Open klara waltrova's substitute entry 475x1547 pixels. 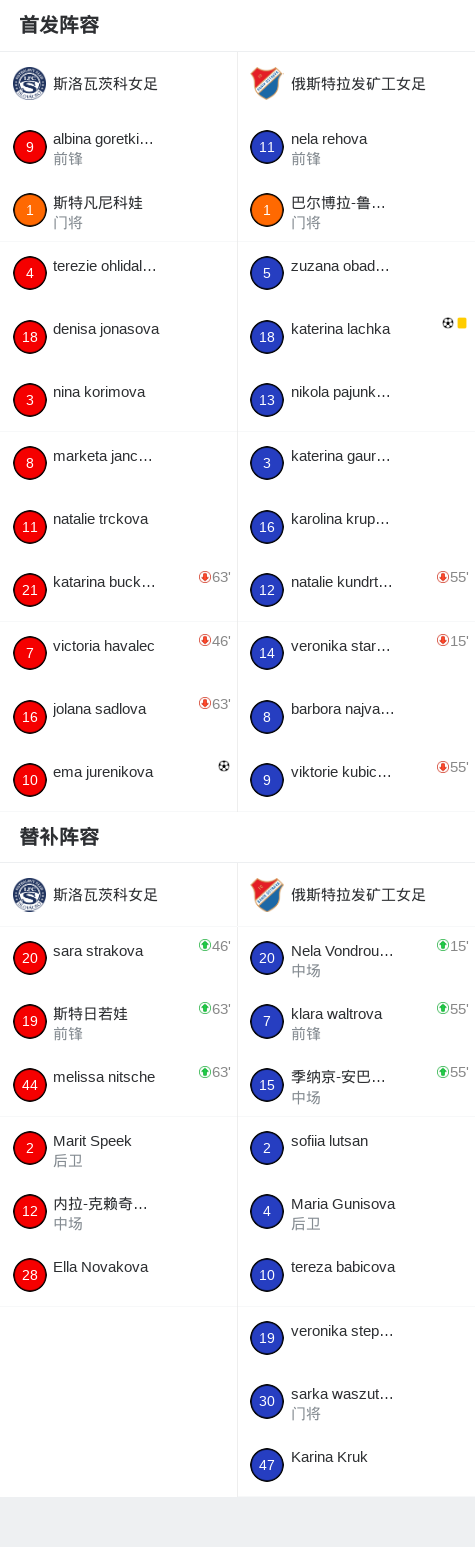click(356, 1022)
